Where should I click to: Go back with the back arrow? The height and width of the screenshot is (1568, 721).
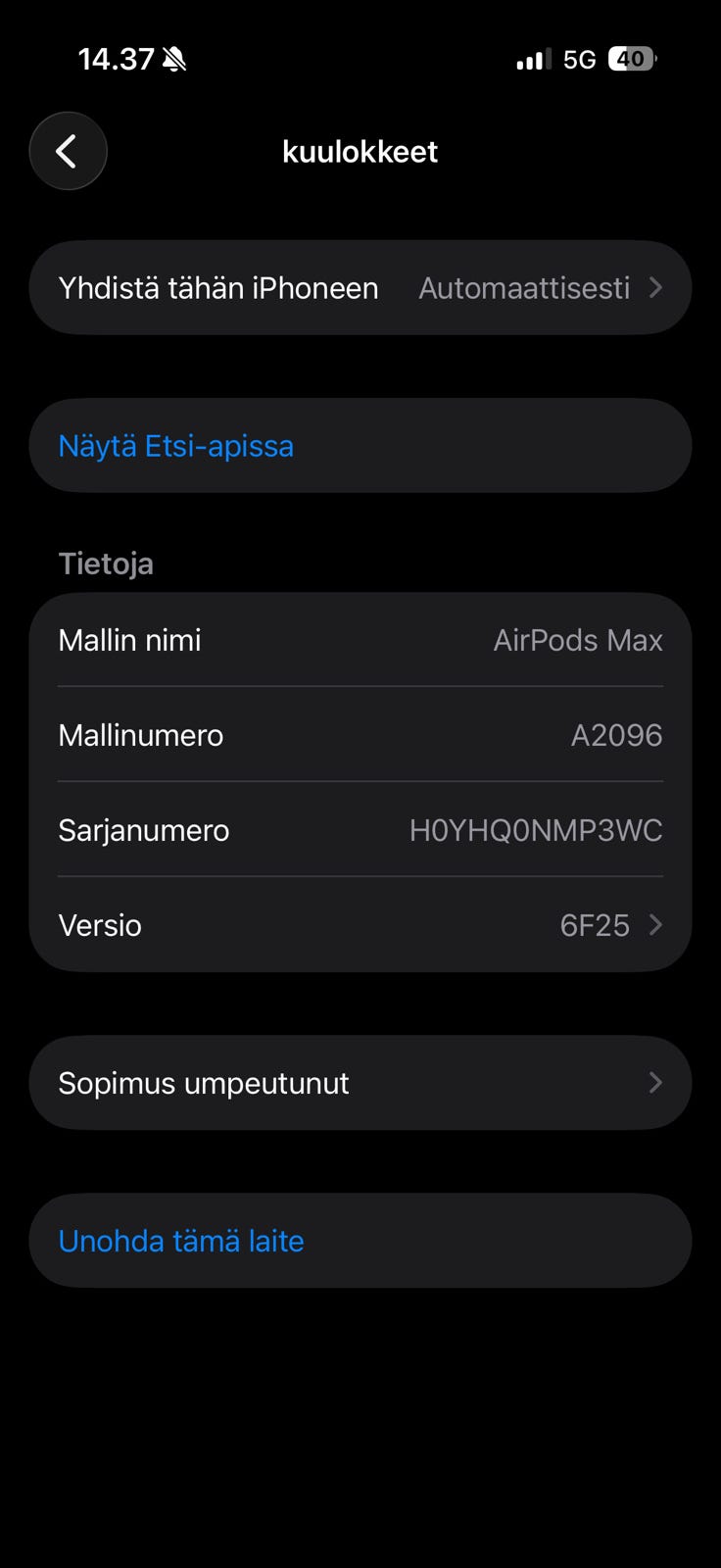[68, 151]
